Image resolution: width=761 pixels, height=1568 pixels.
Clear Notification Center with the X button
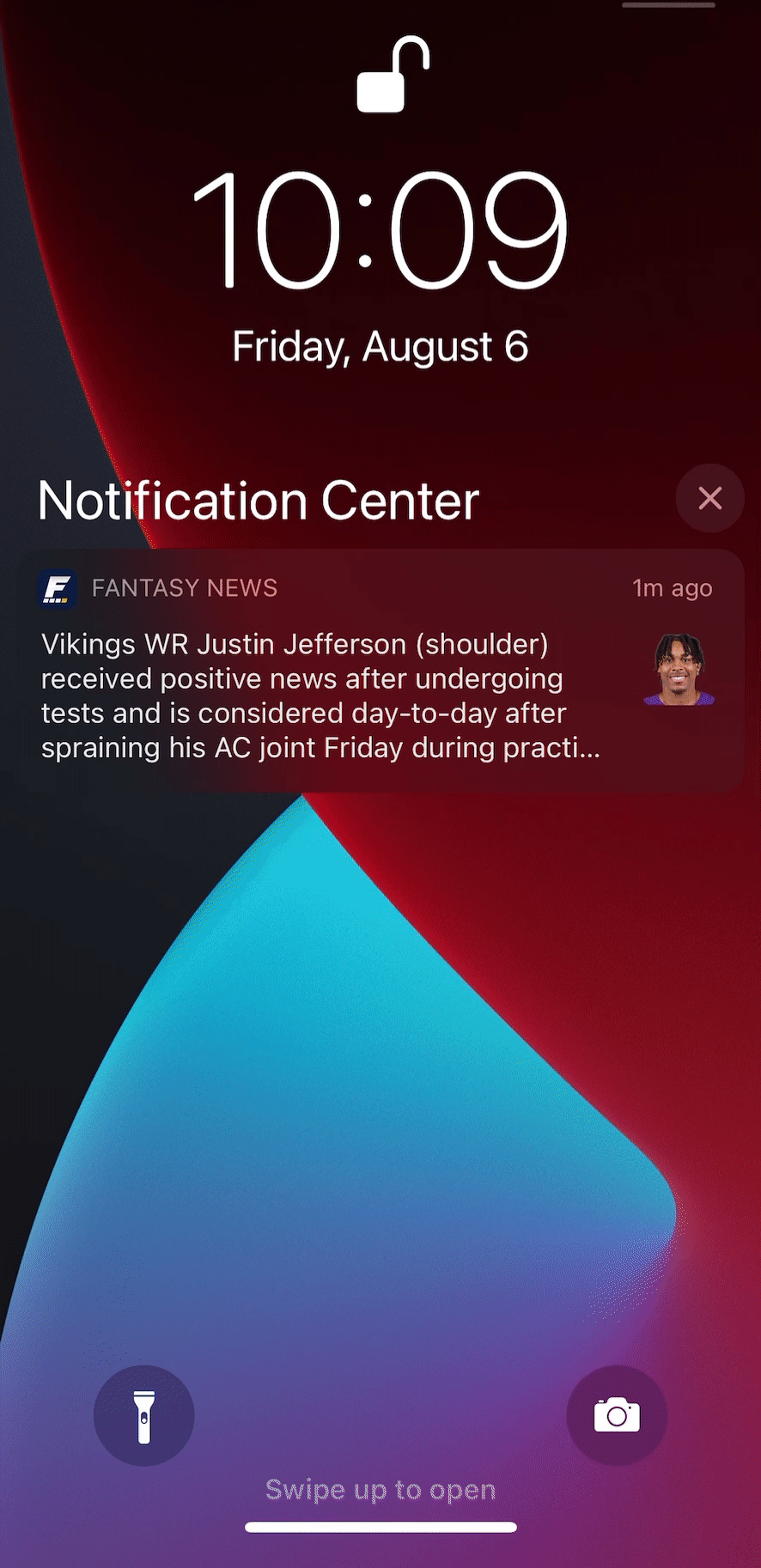[709, 498]
